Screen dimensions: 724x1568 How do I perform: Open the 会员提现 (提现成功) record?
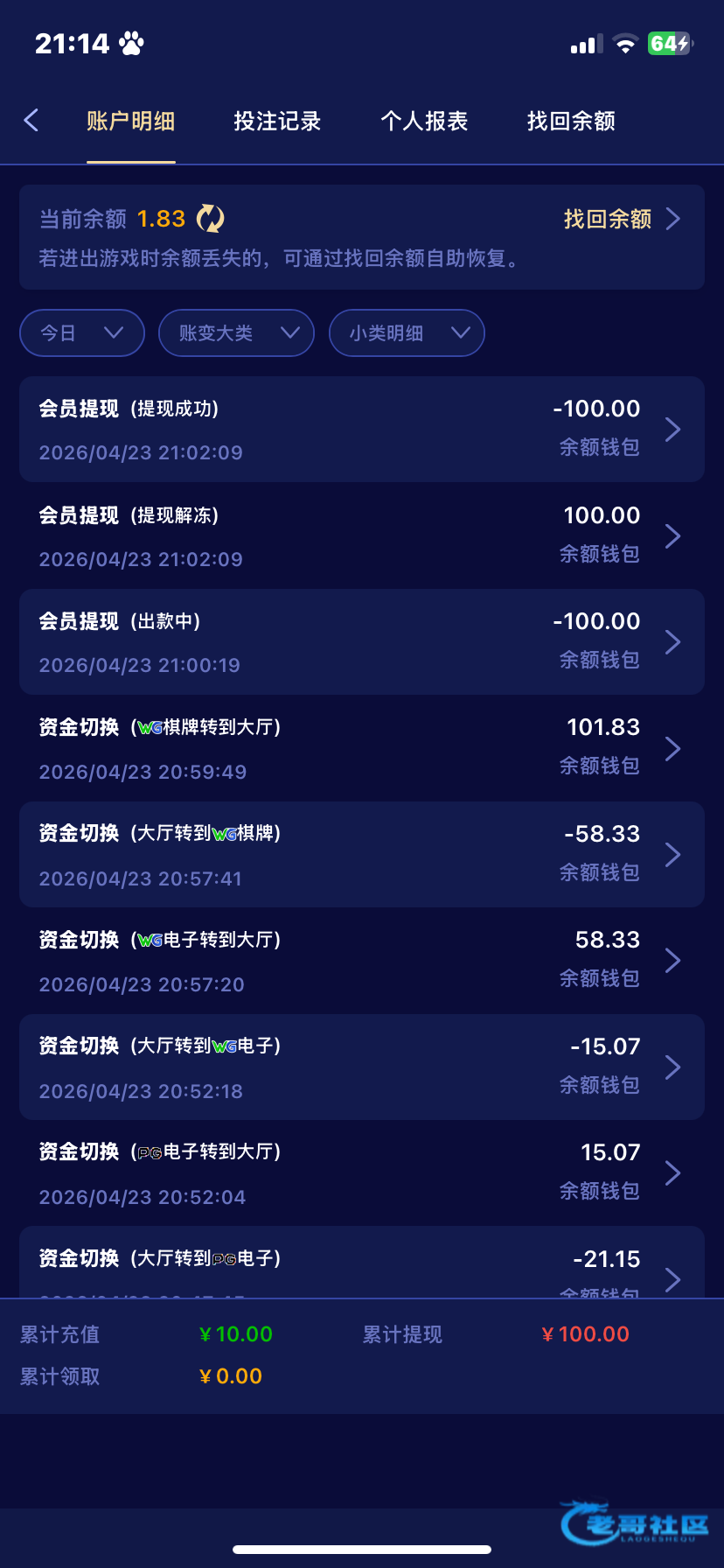(x=362, y=430)
